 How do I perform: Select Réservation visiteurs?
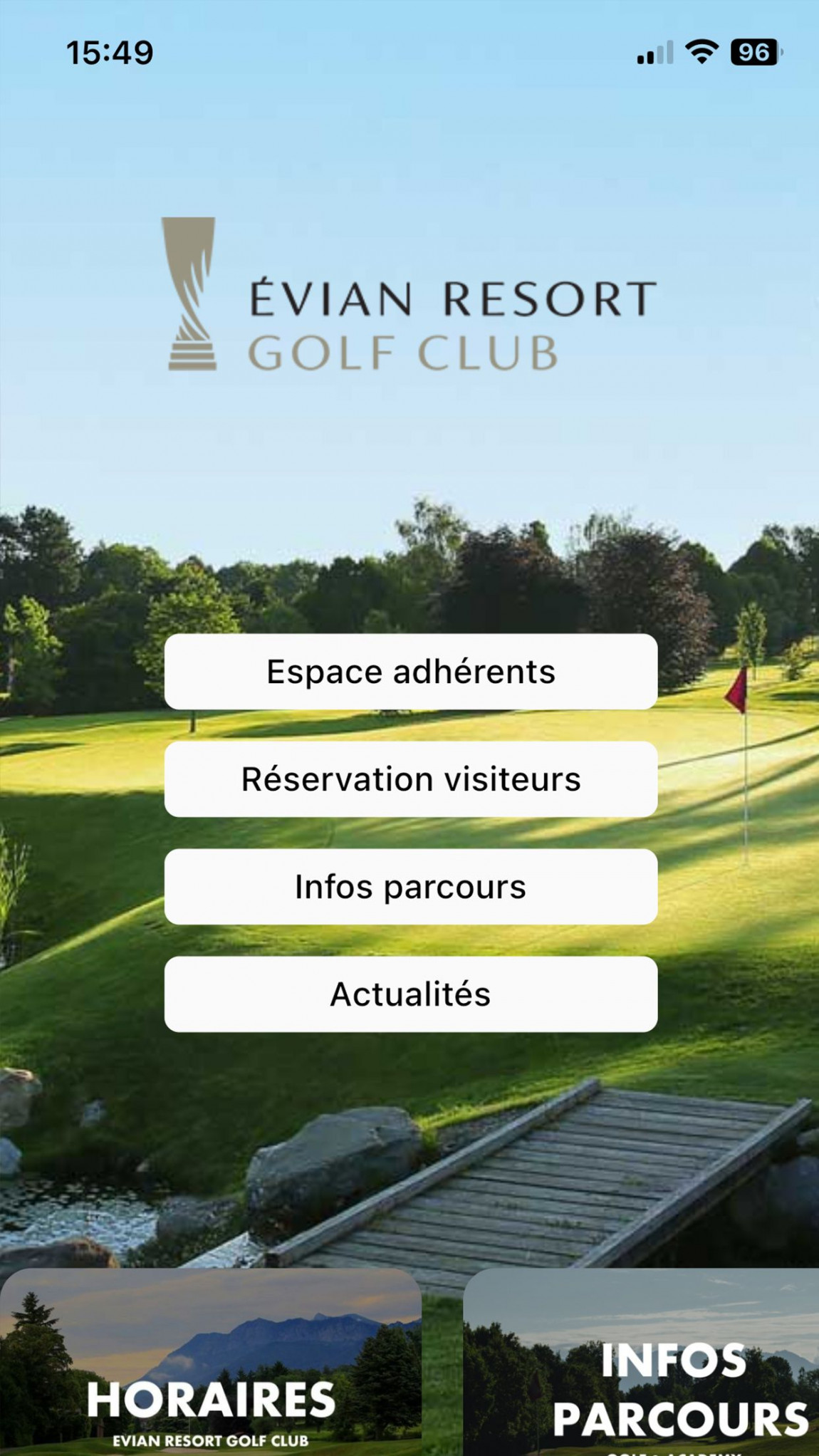(x=410, y=779)
